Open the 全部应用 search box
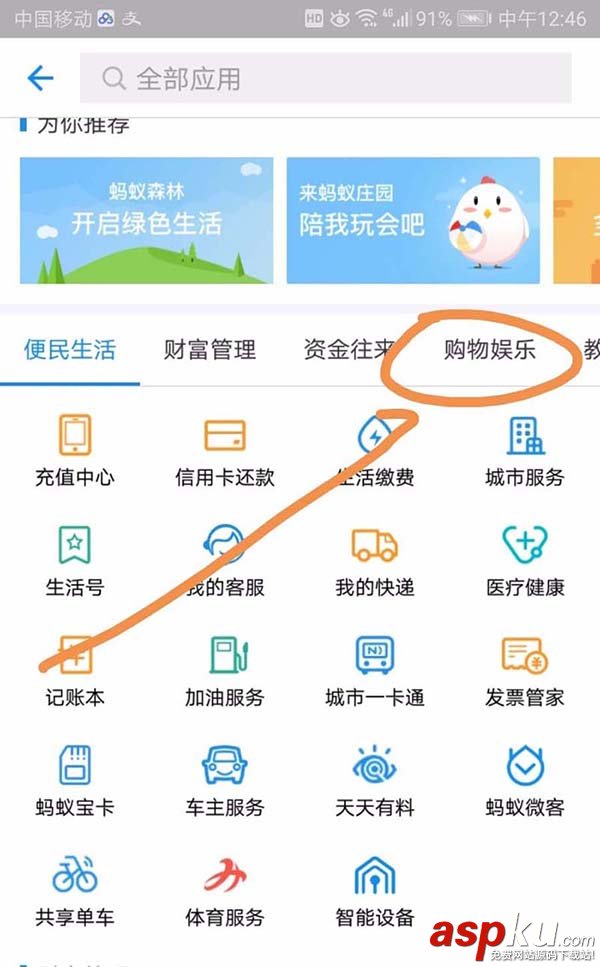600x967 pixels. 325,78
